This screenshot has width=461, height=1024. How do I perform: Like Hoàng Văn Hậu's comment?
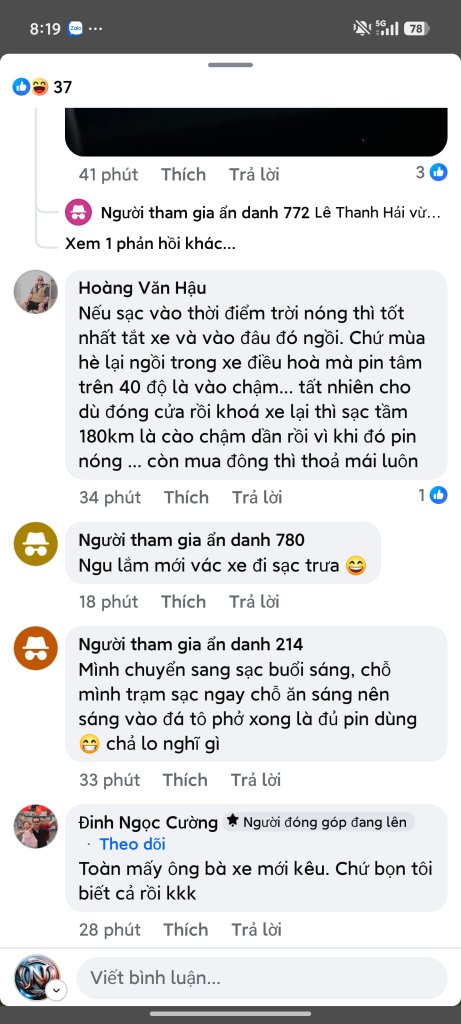186,497
